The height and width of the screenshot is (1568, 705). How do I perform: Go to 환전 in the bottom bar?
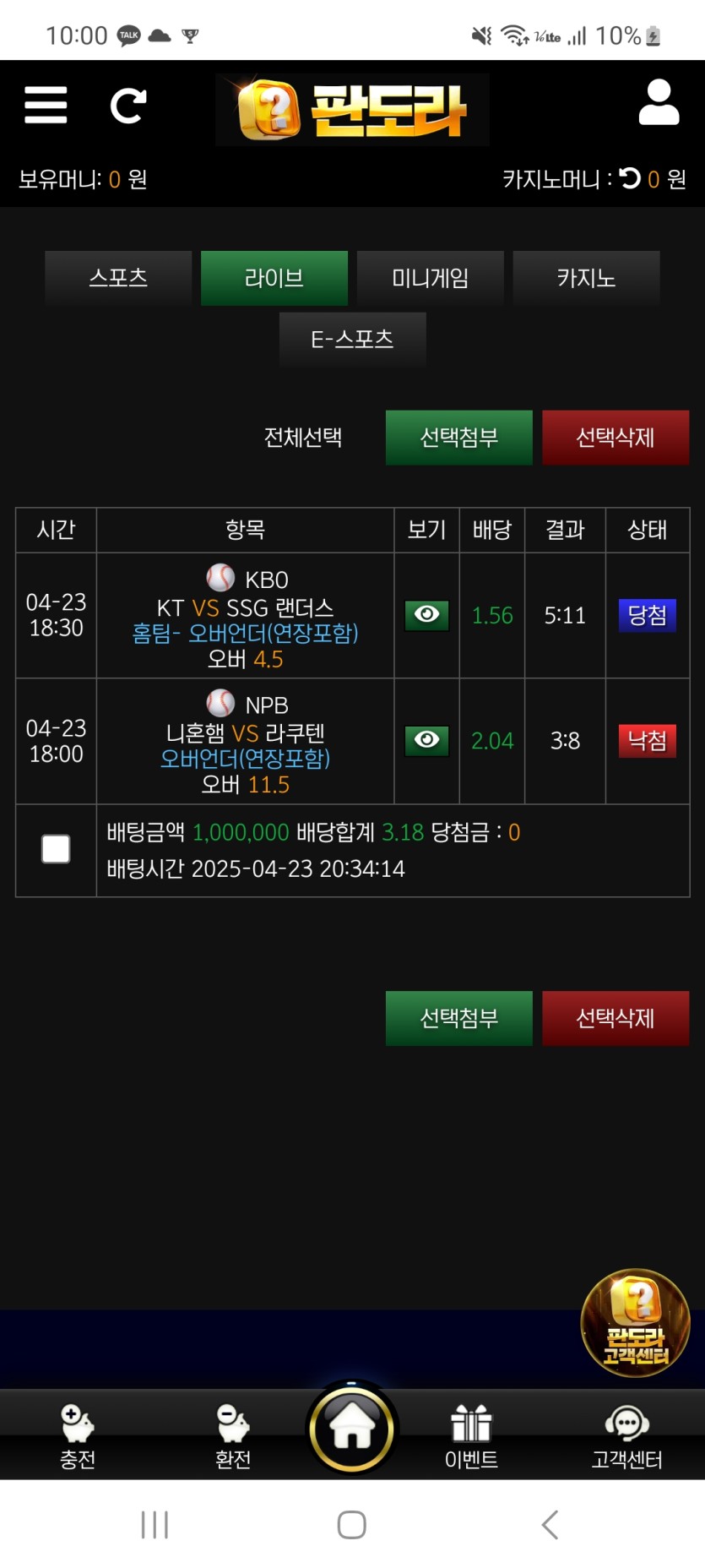click(233, 1436)
